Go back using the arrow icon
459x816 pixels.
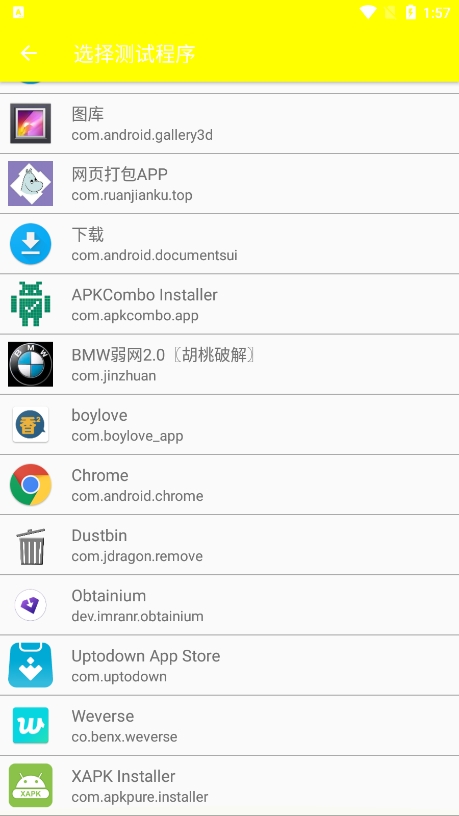pyautogui.click(x=29, y=53)
